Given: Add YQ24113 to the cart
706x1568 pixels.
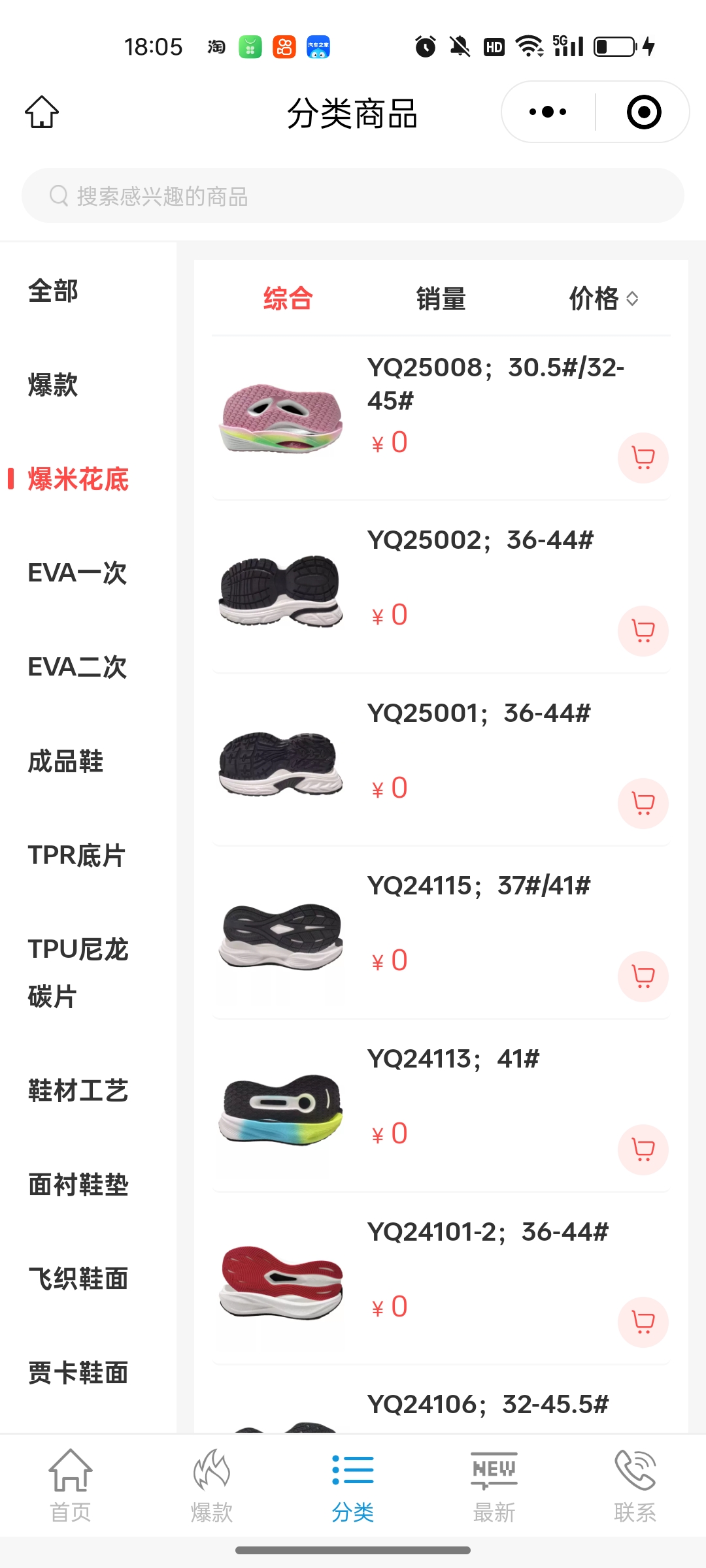Looking at the screenshot, I should coord(643,1149).
